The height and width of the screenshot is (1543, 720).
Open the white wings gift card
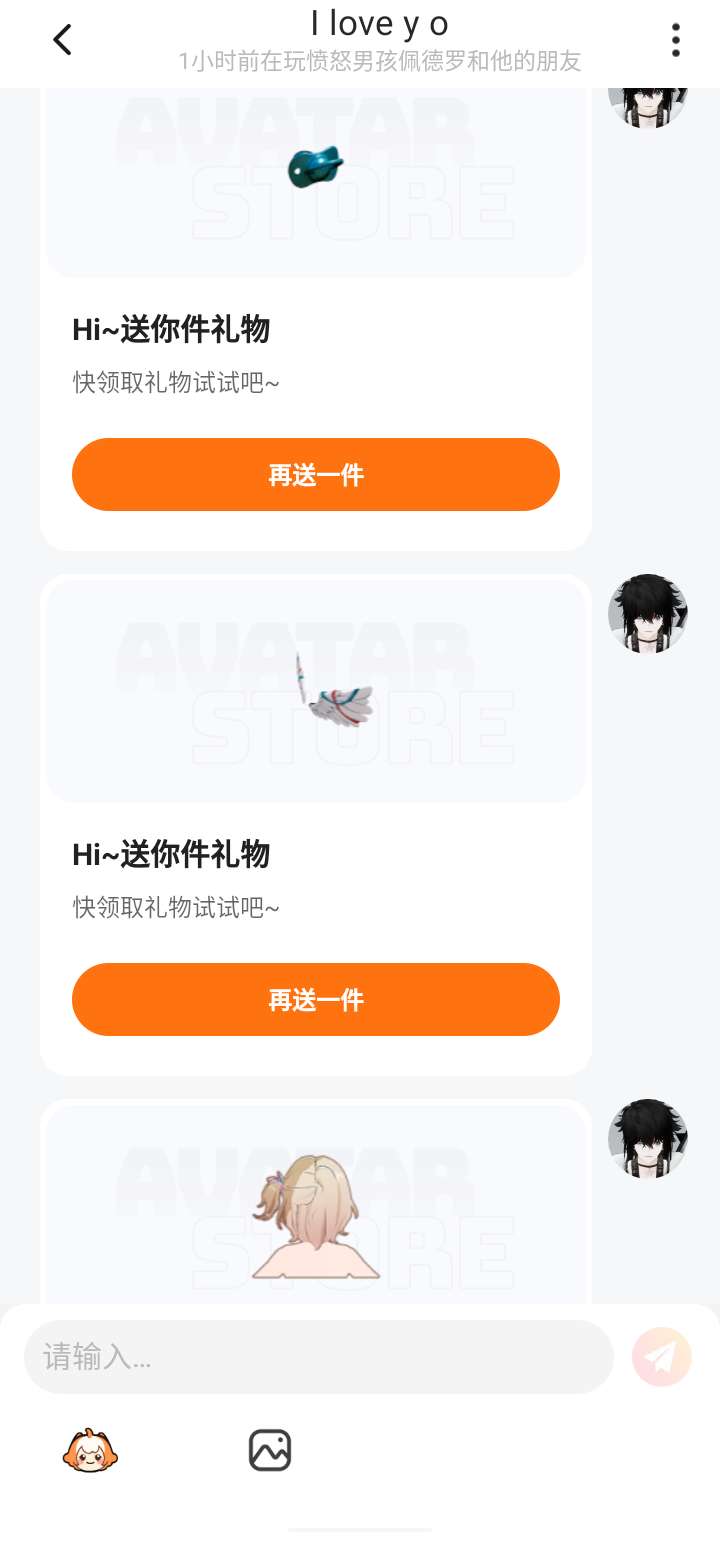pos(315,692)
